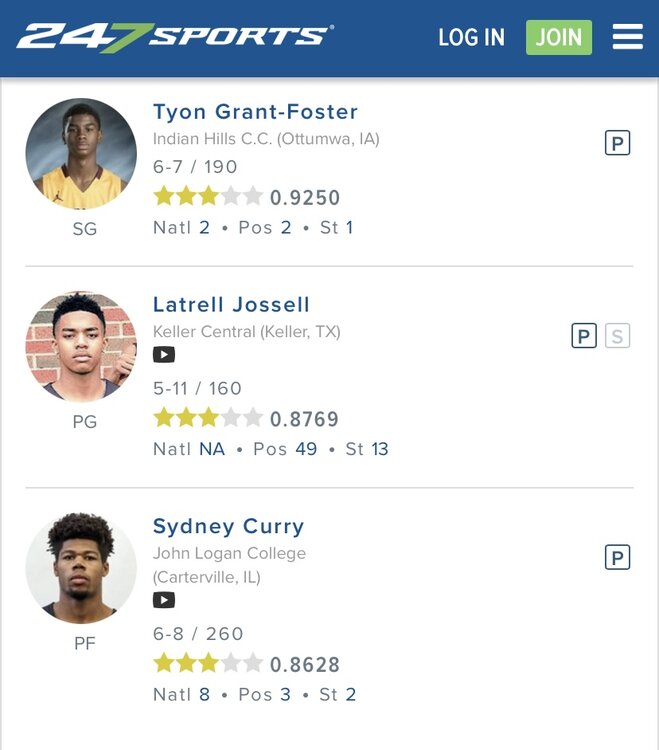
Task: Tap Sydney Curry's player photo
Action: (81, 568)
